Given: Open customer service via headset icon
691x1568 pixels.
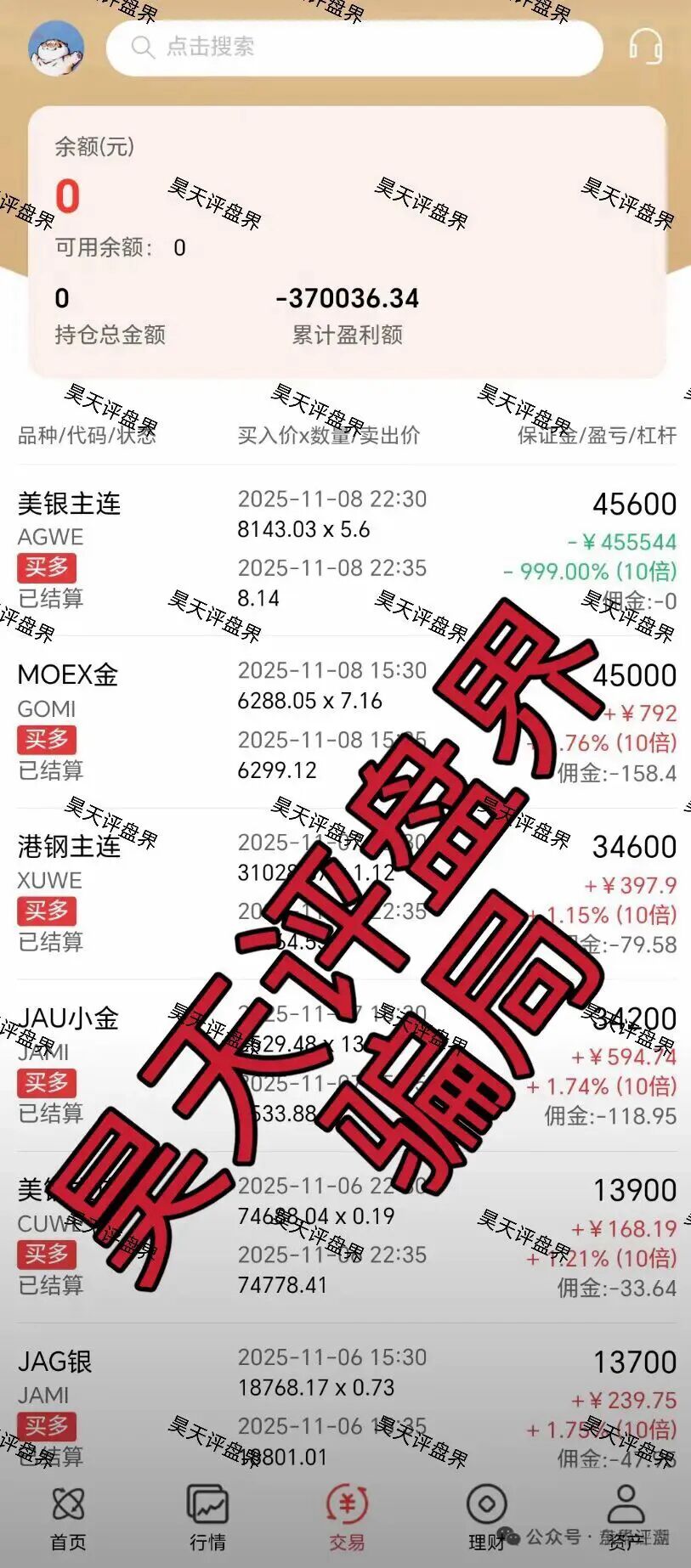Looking at the screenshot, I should (646, 48).
